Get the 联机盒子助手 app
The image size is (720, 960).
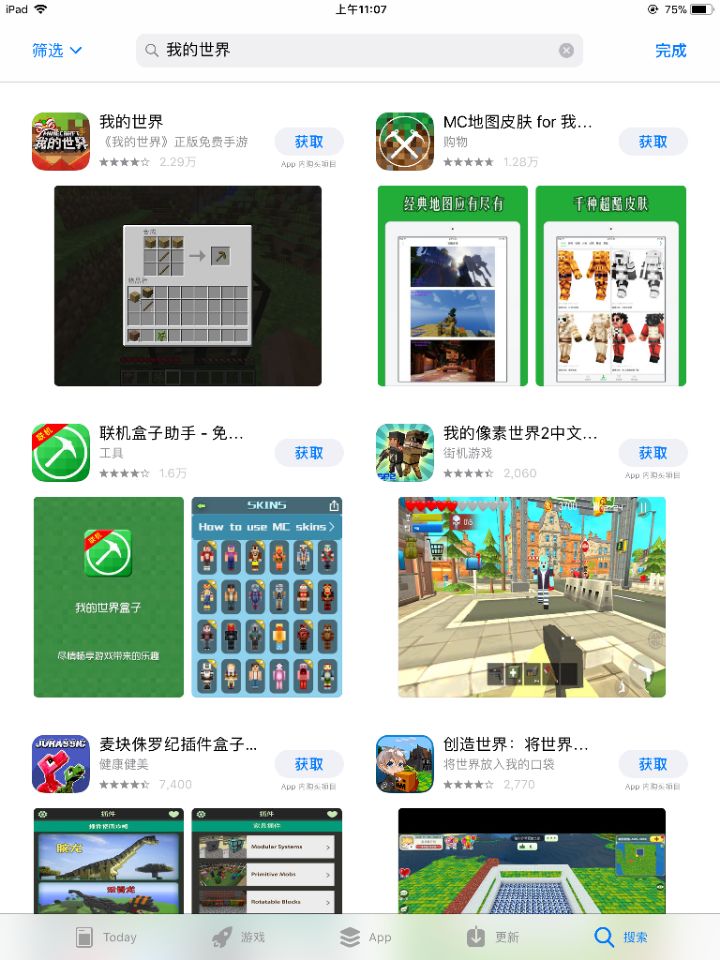309,453
